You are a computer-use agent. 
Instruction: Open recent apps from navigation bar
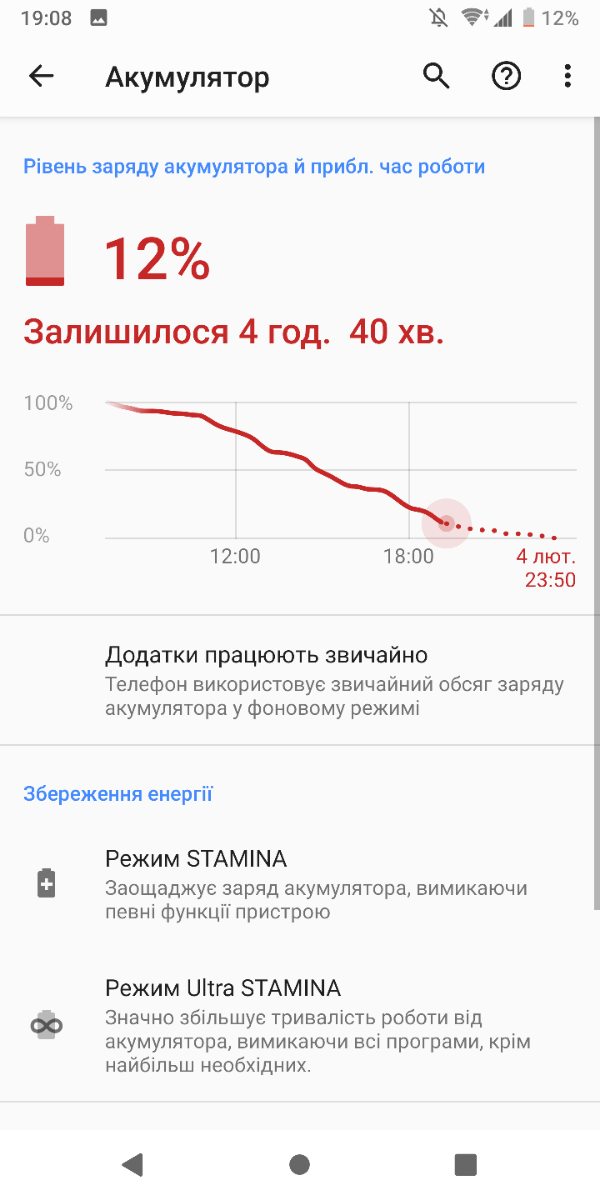[x=466, y=1164]
